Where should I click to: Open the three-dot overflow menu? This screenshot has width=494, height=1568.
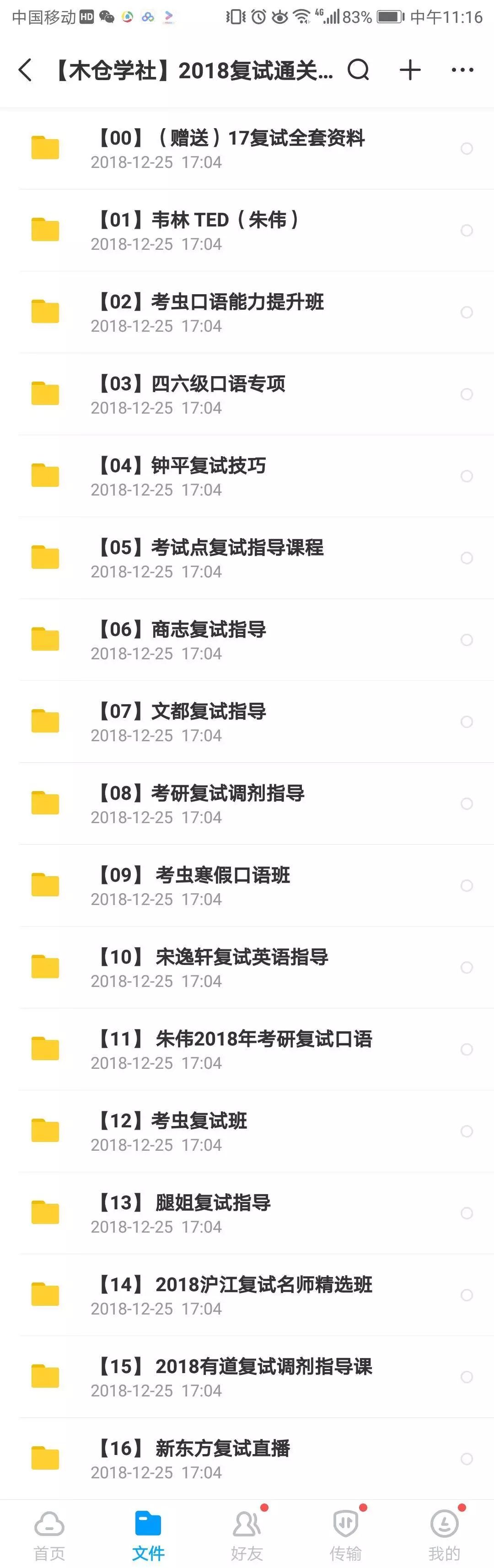click(462, 70)
